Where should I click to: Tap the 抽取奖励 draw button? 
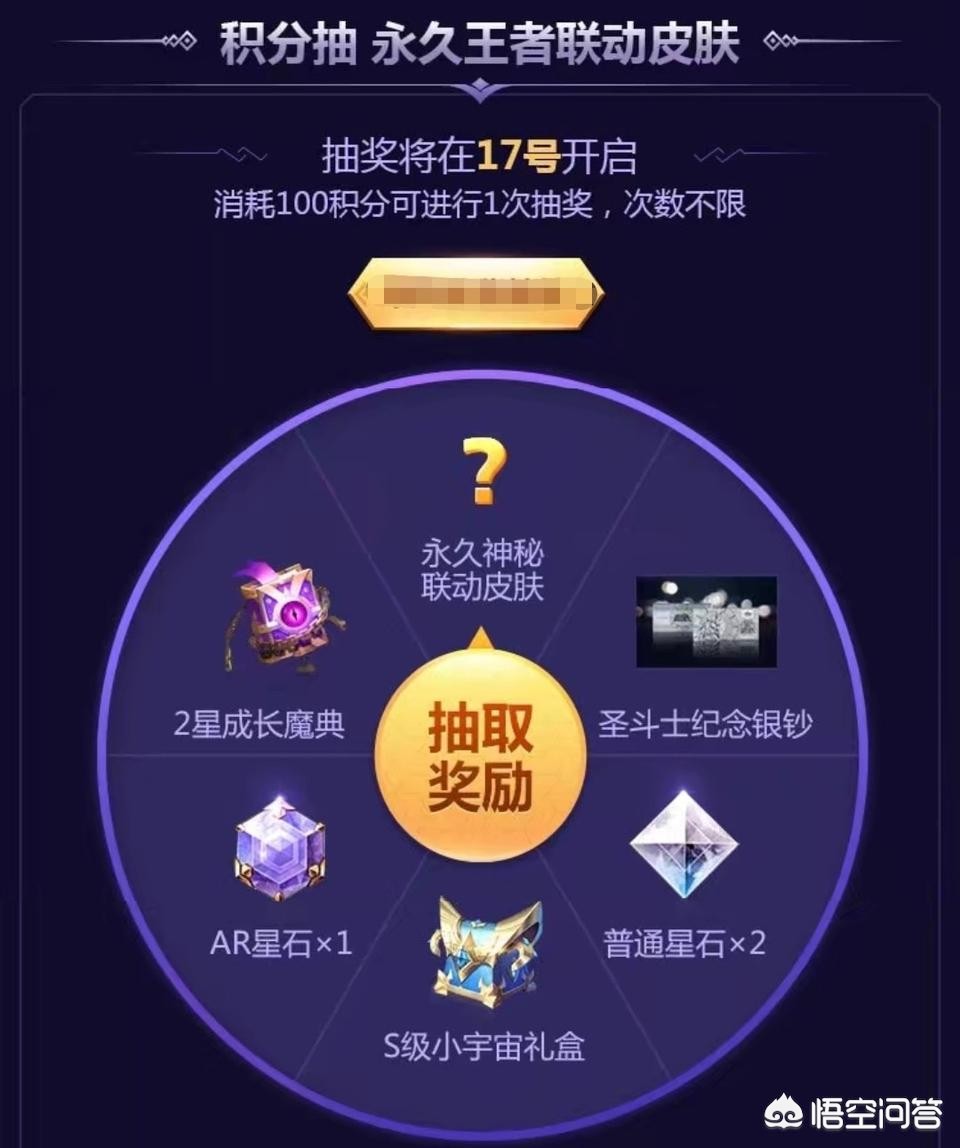[x=480, y=754]
